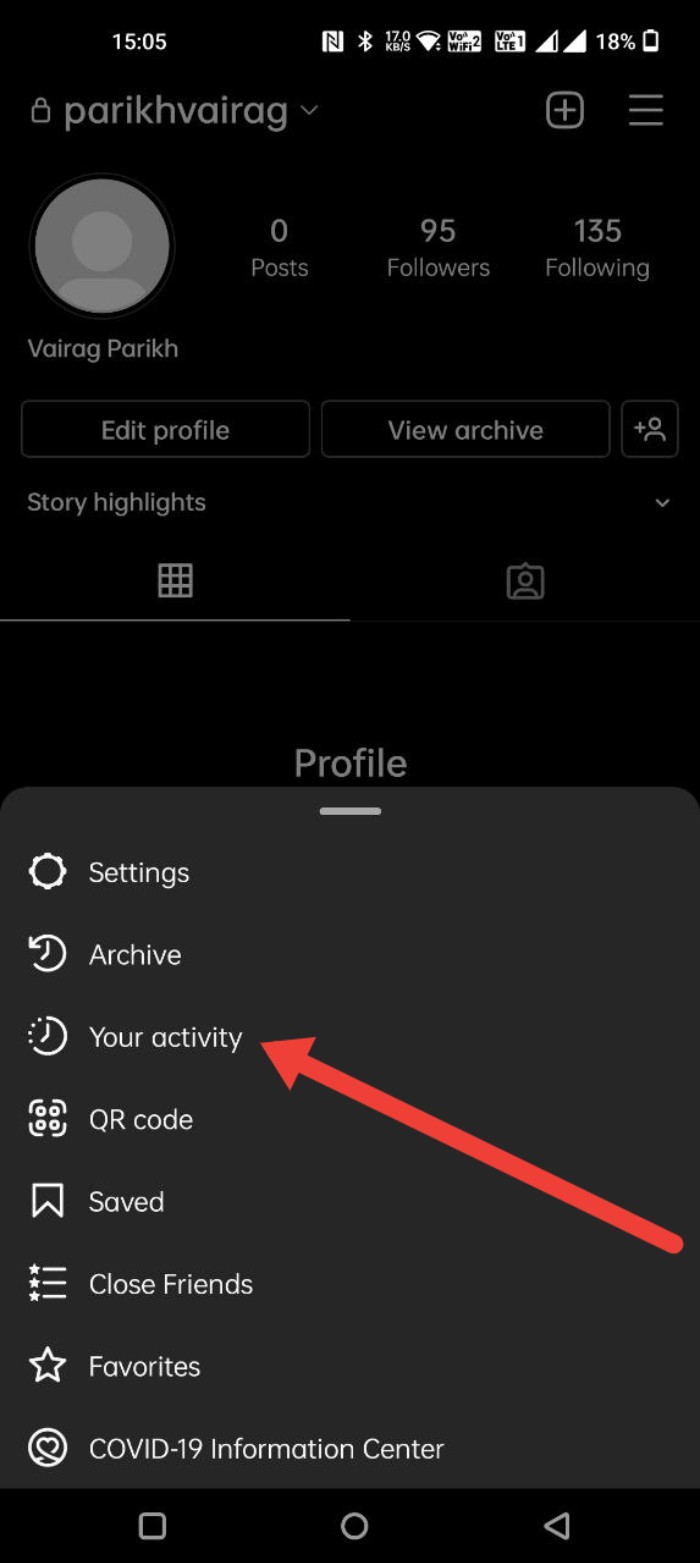Tap the create new post plus icon
This screenshot has width=700, height=1563.
(565, 110)
